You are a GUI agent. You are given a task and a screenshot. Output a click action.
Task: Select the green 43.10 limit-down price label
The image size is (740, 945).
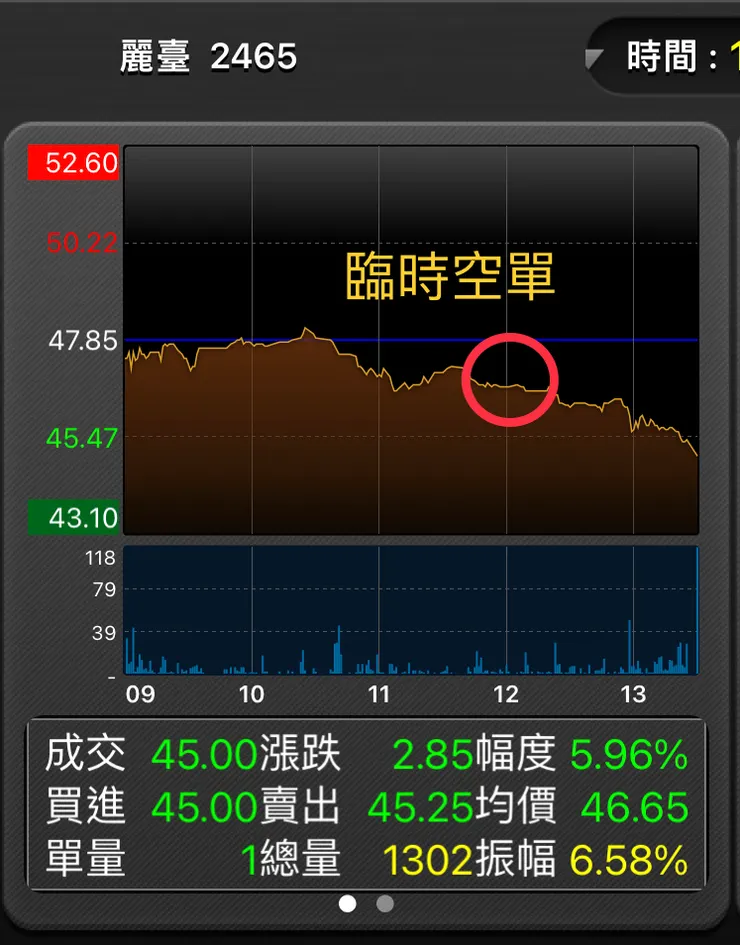coord(72,517)
